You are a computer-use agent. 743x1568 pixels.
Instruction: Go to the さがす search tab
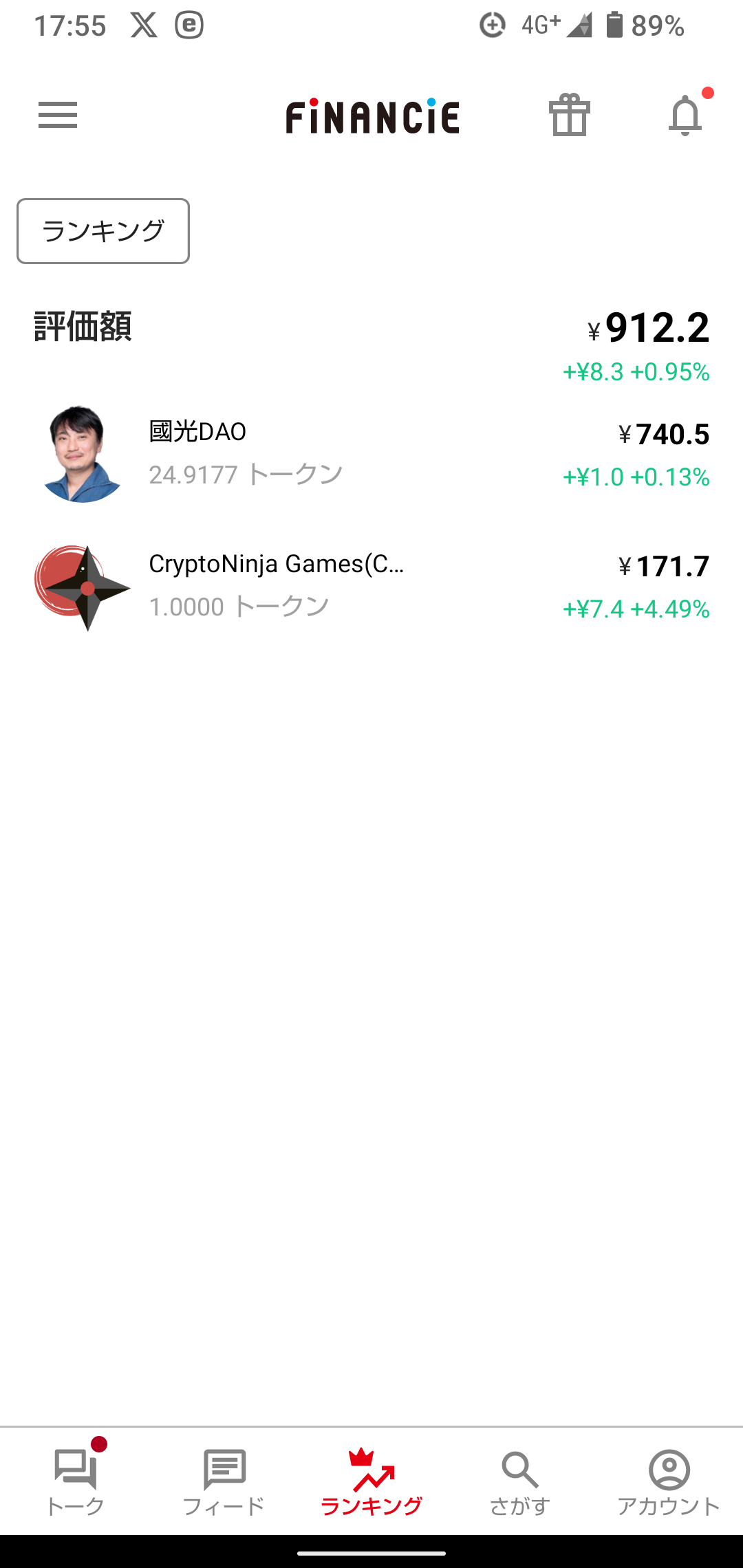520,1481
